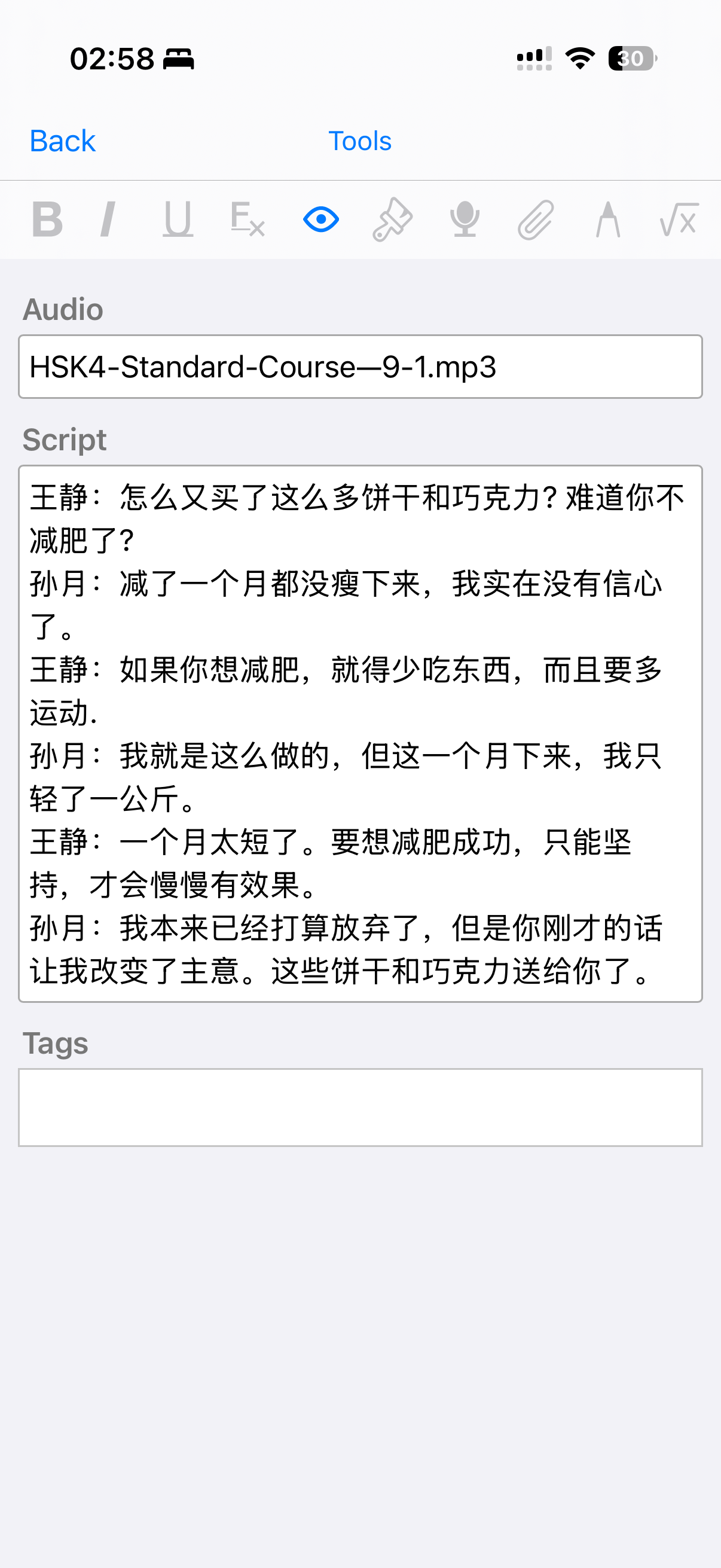This screenshot has width=721, height=1568.
Task: Go back using the Back button
Action: [x=62, y=141]
